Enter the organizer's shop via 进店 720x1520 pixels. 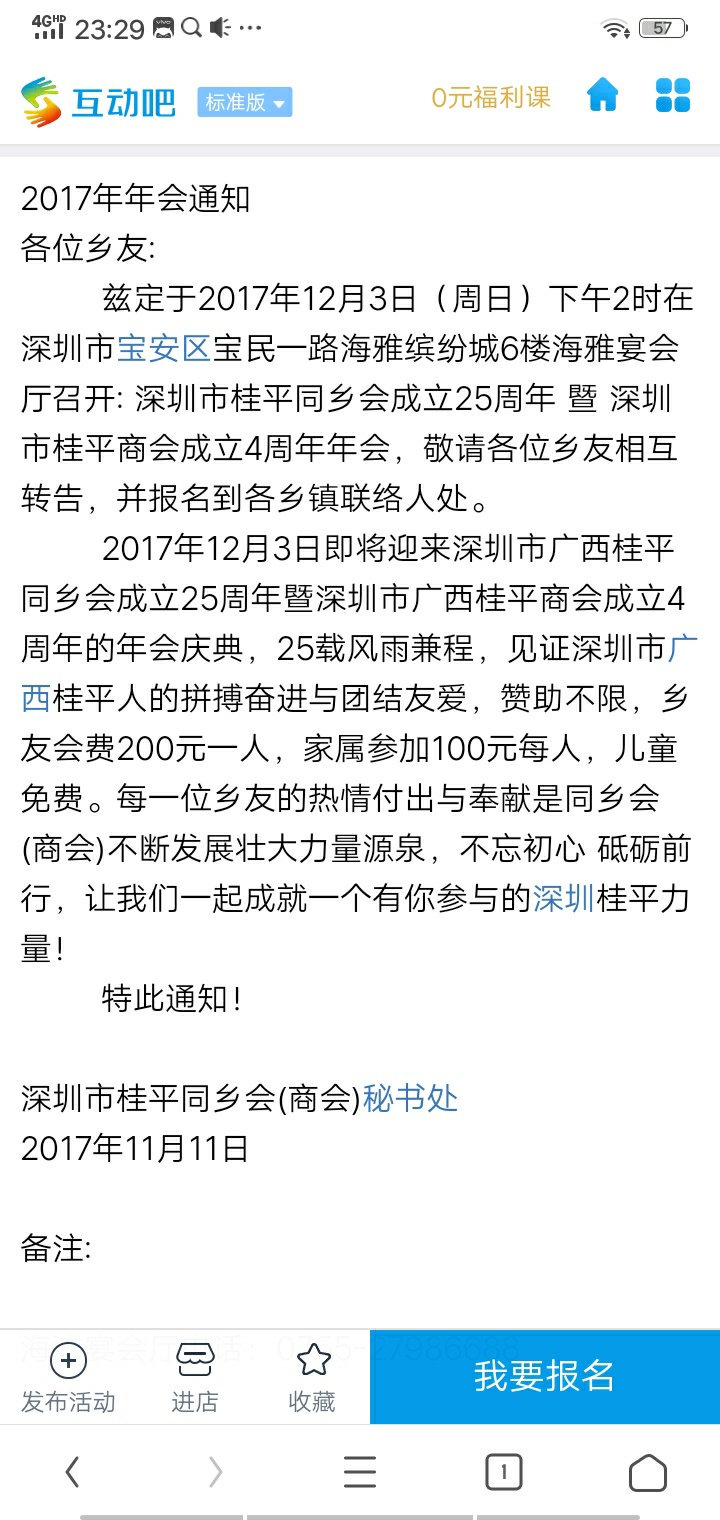tap(194, 1378)
